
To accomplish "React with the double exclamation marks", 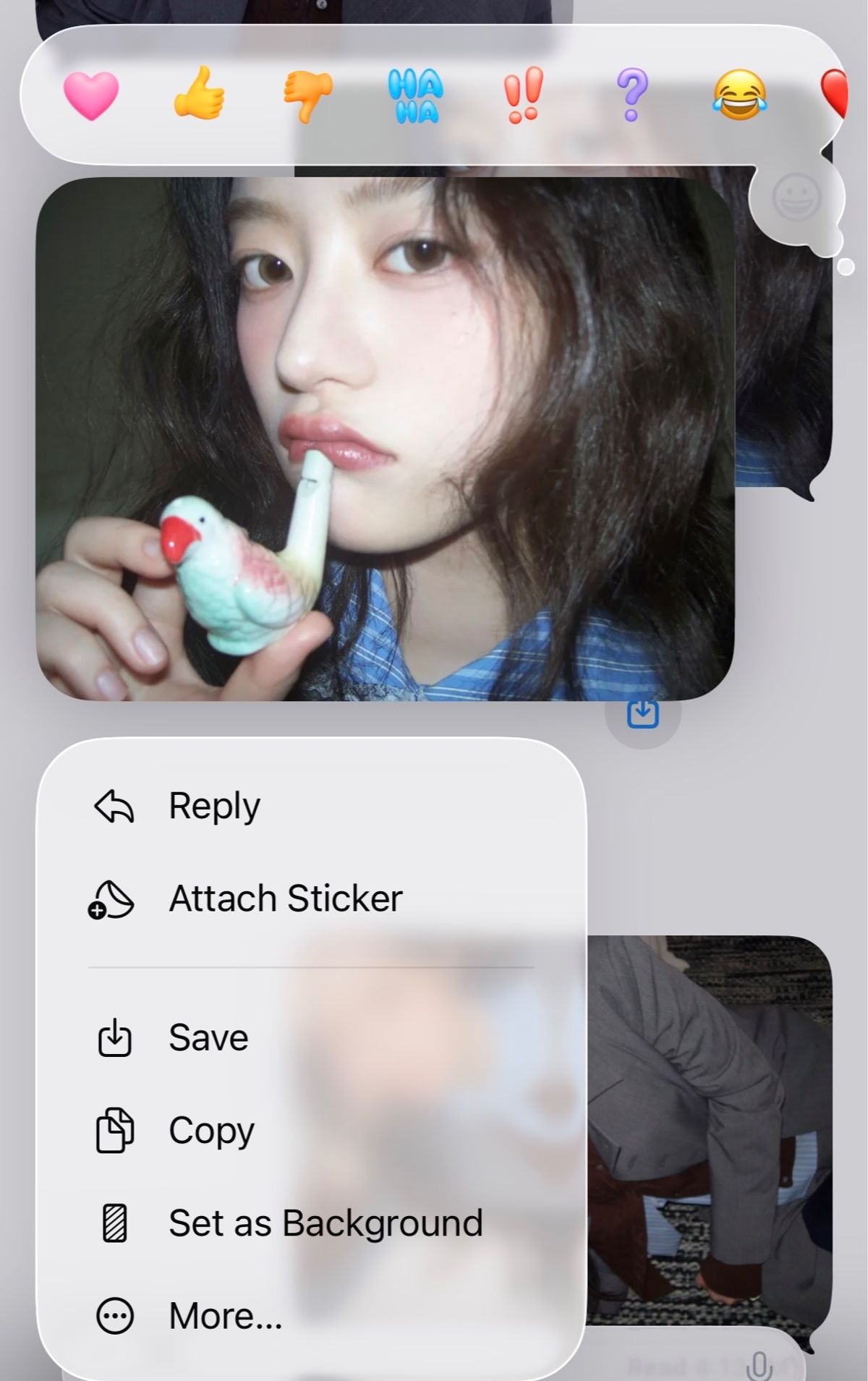I will [523, 95].
